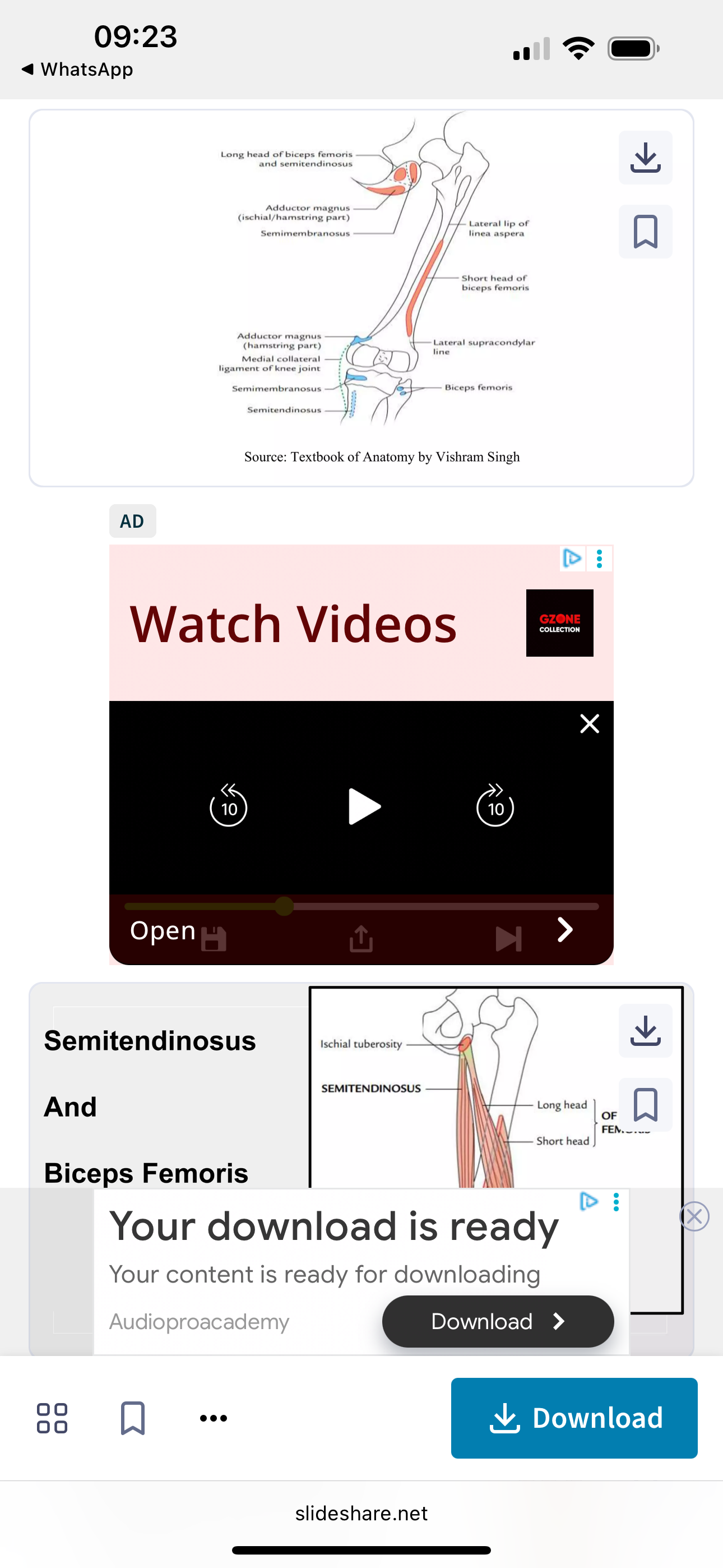
Task: Tap Download in the Audioproacademy ad
Action: tap(497, 1321)
